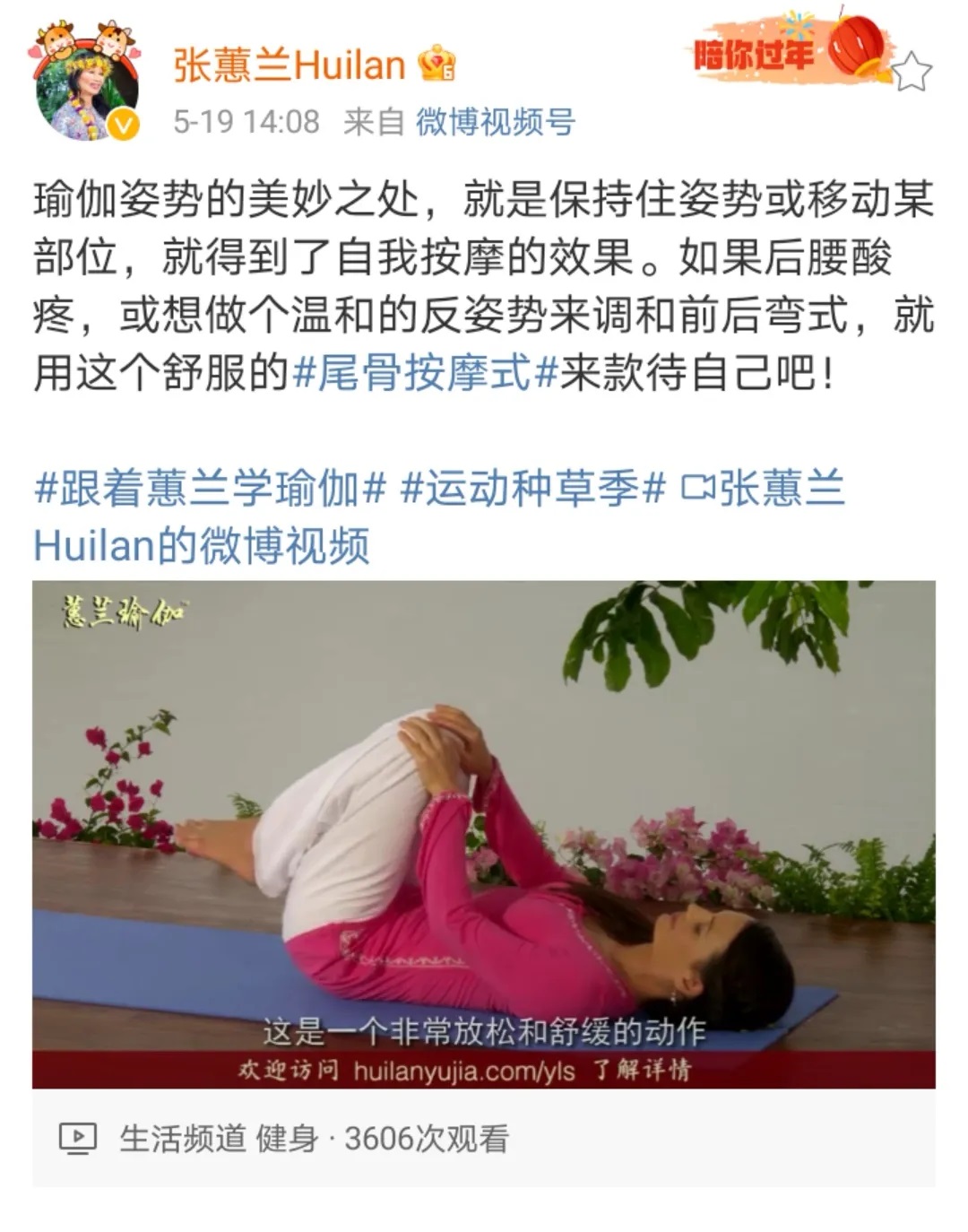Play the yoga video thumbnail
This screenshot has height=1232, width=968.
(x=484, y=834)
